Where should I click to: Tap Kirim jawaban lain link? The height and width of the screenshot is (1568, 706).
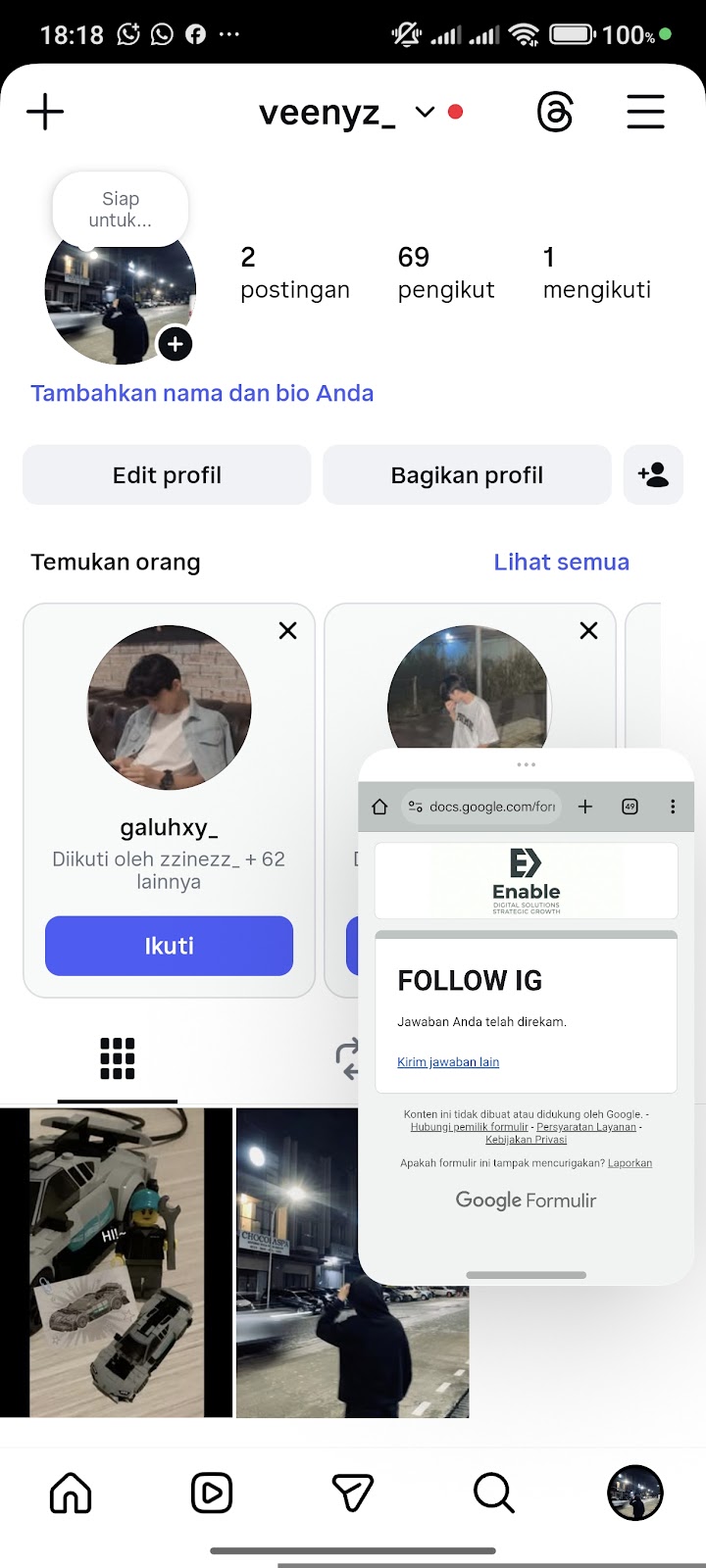point(448,1062)
